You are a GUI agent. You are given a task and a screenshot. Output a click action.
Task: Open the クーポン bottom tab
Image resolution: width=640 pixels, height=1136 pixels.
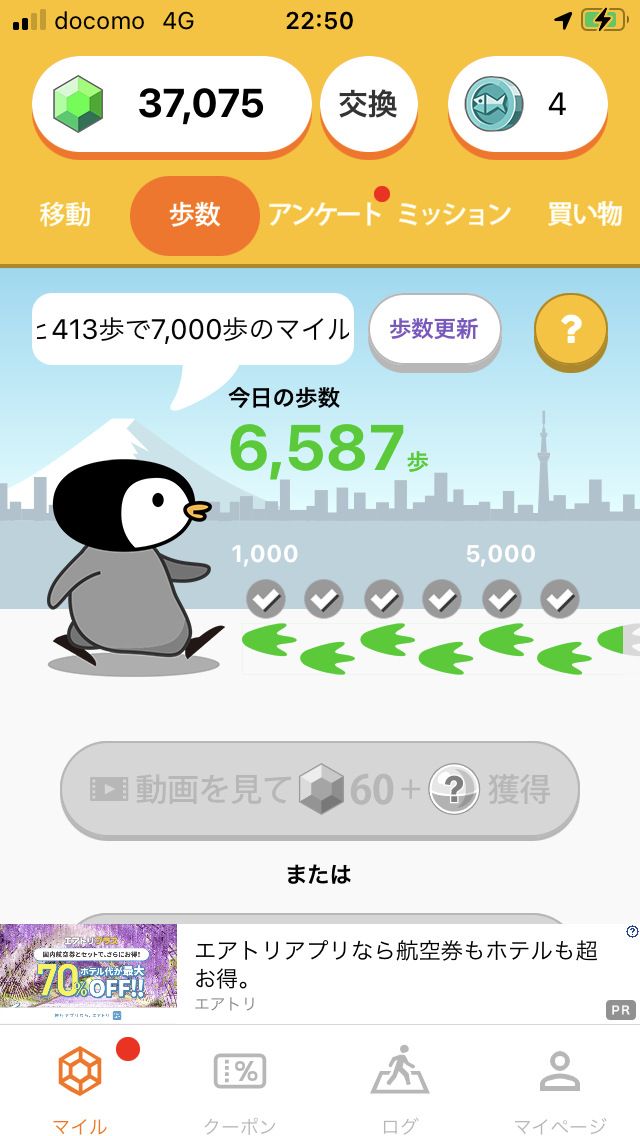(x=240, y=1090)
